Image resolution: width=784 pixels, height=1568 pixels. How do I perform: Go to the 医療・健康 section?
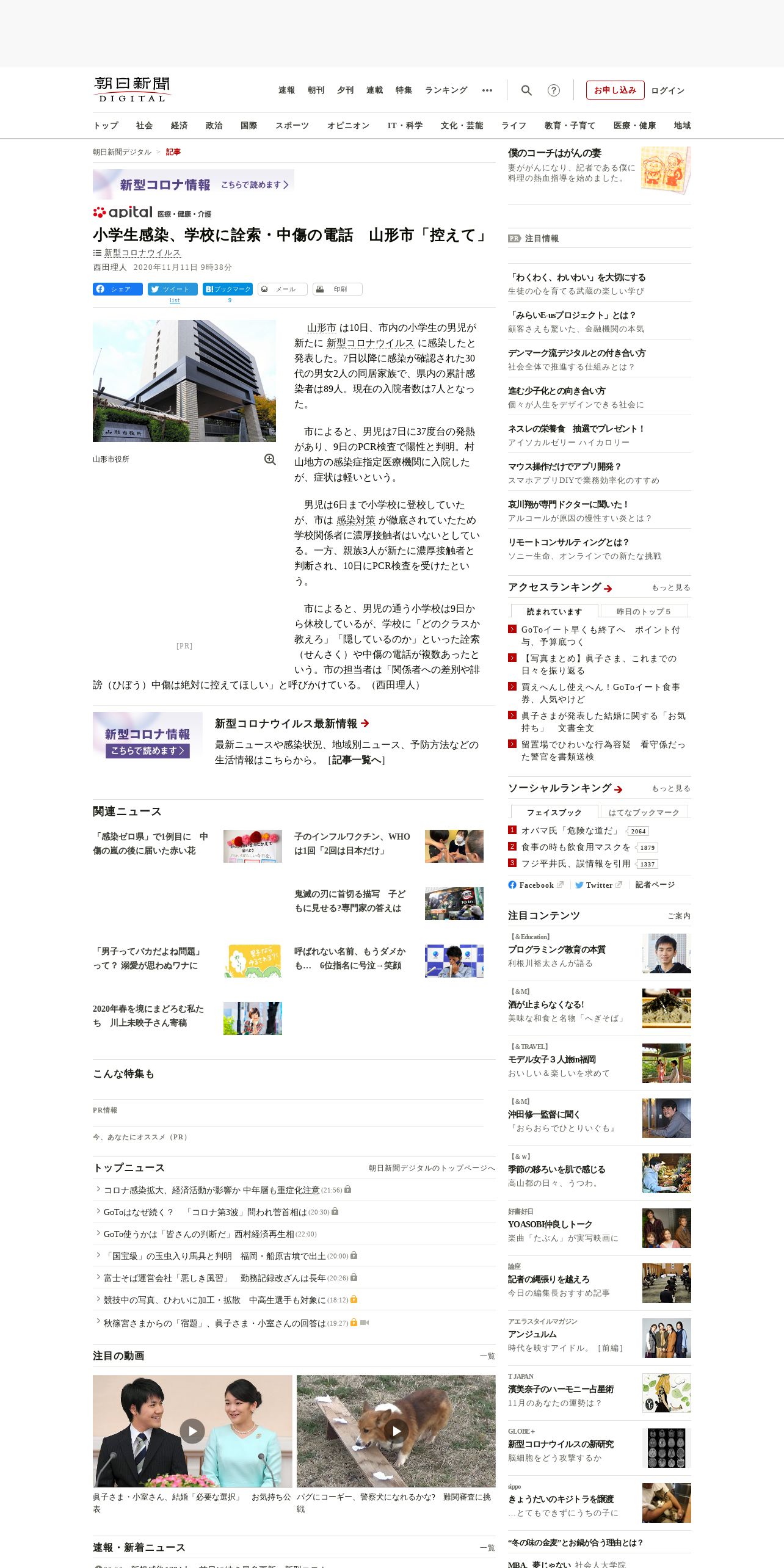634,125
